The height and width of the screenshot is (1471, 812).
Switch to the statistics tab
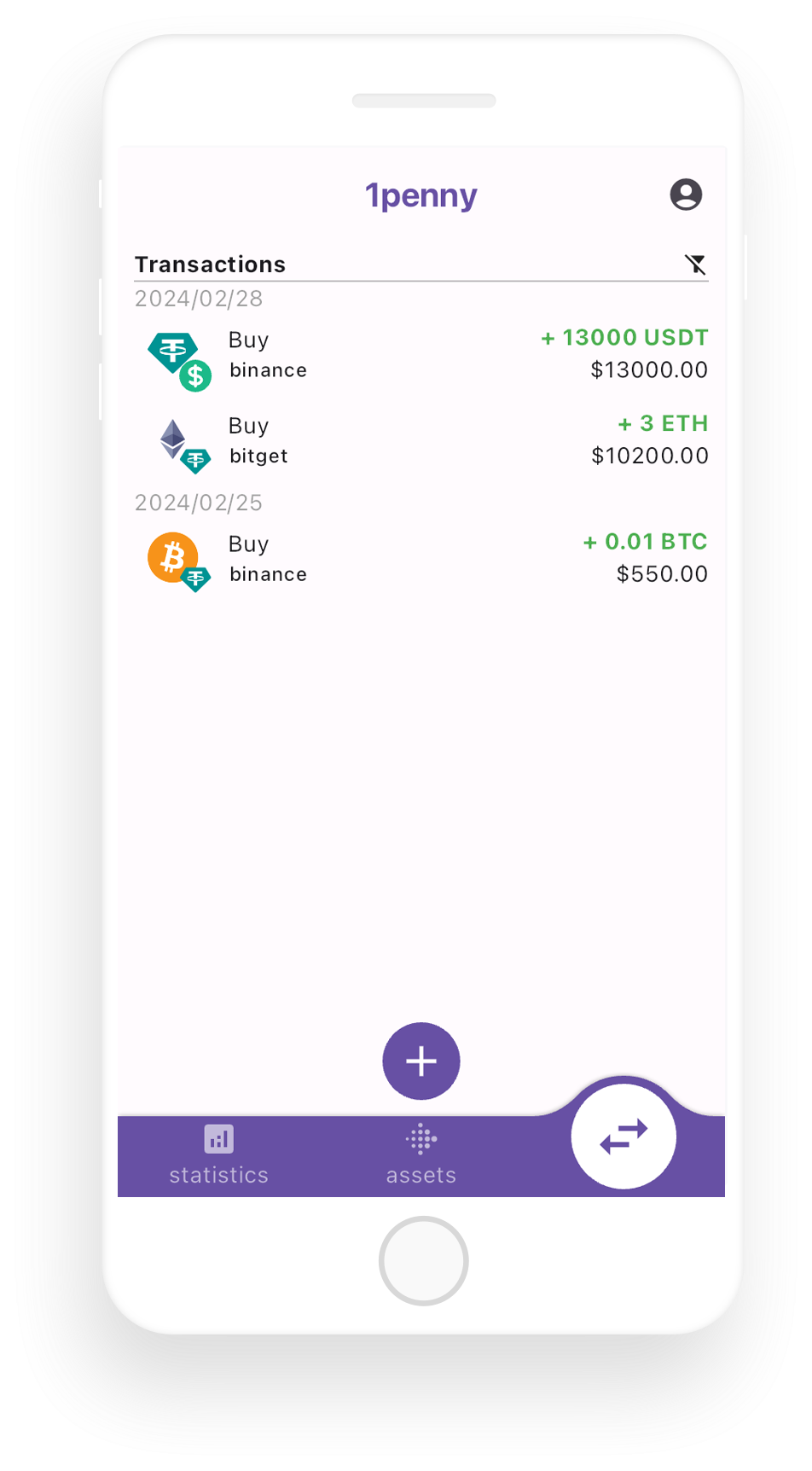(x=218, y=1154)
